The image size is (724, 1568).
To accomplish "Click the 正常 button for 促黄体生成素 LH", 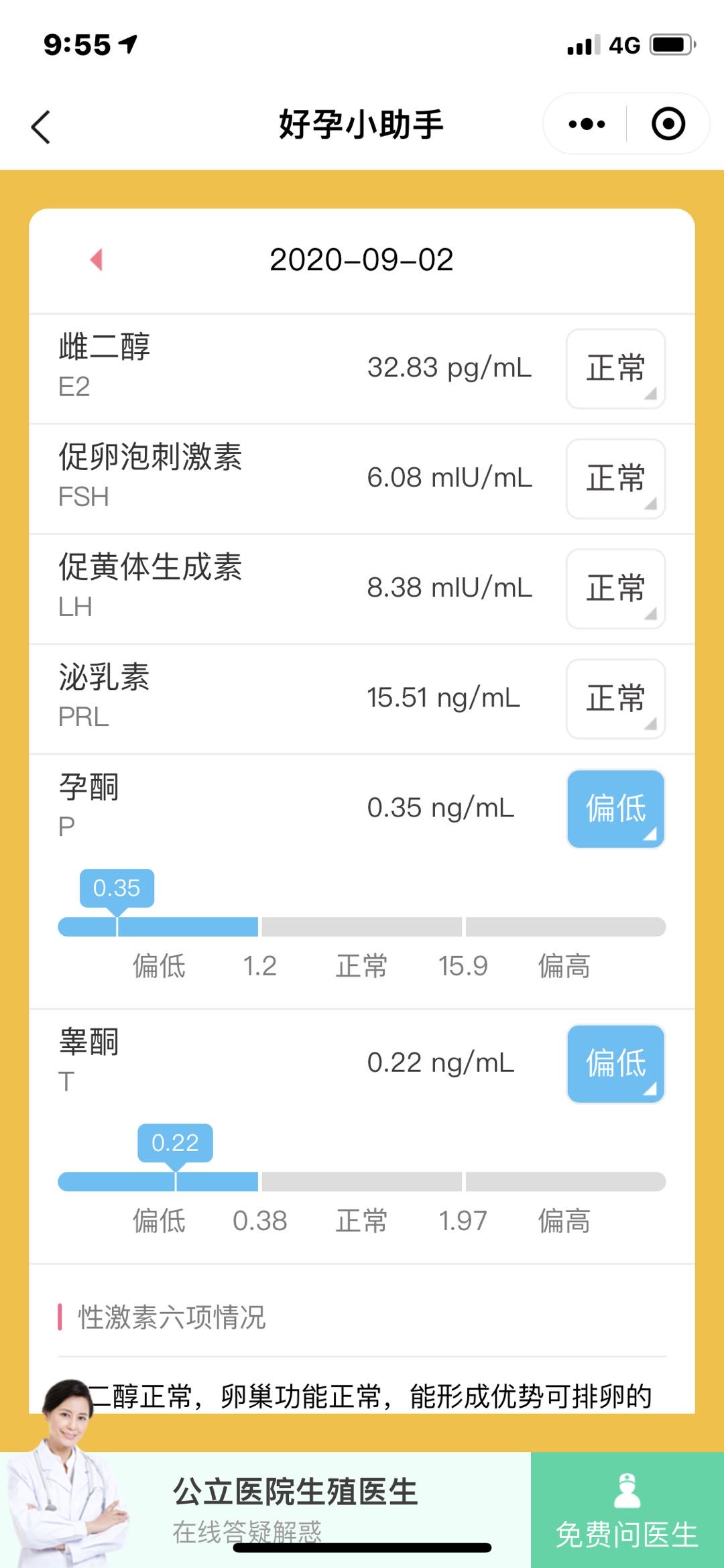I will click(x=615, y=588).
